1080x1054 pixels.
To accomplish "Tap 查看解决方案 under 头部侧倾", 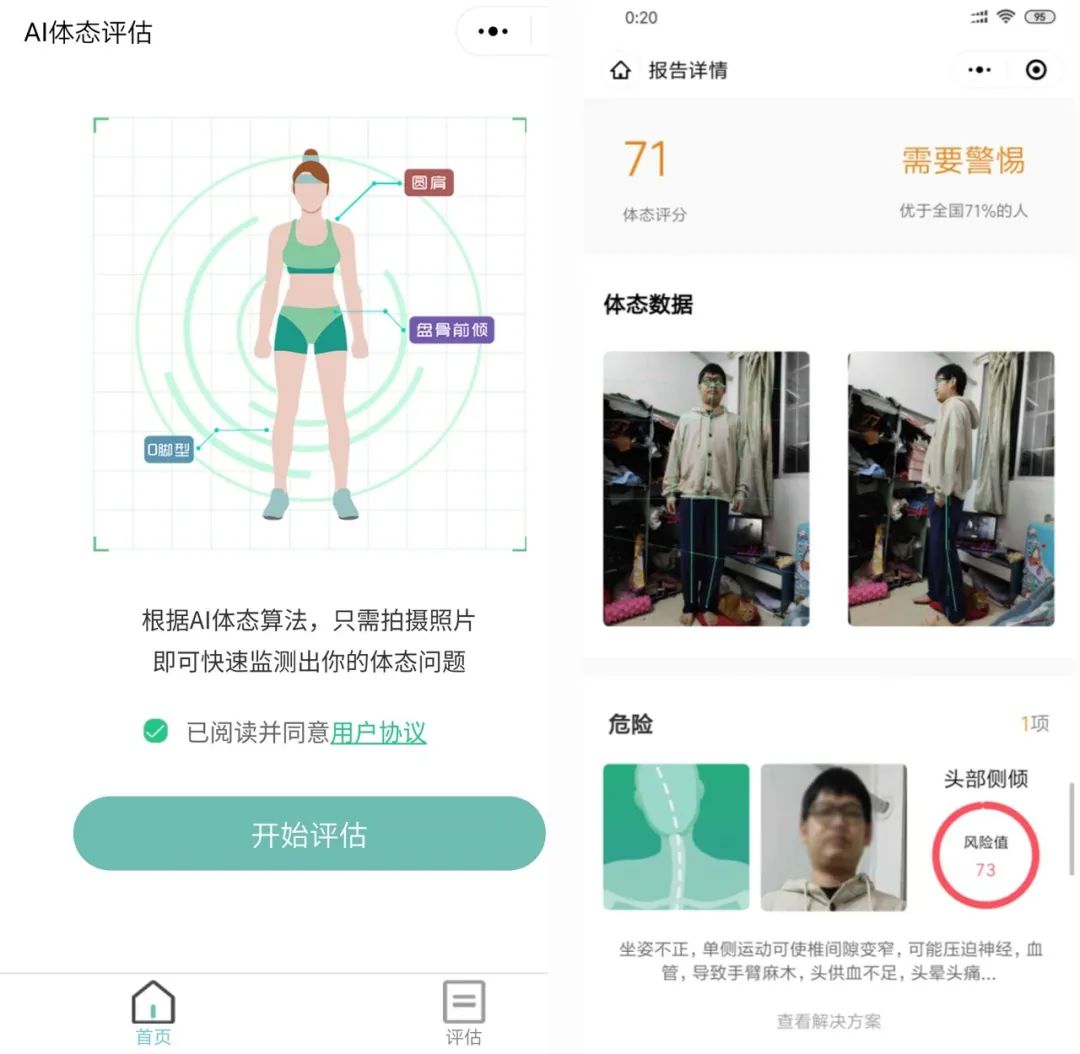I will [x=829, y=1021].
